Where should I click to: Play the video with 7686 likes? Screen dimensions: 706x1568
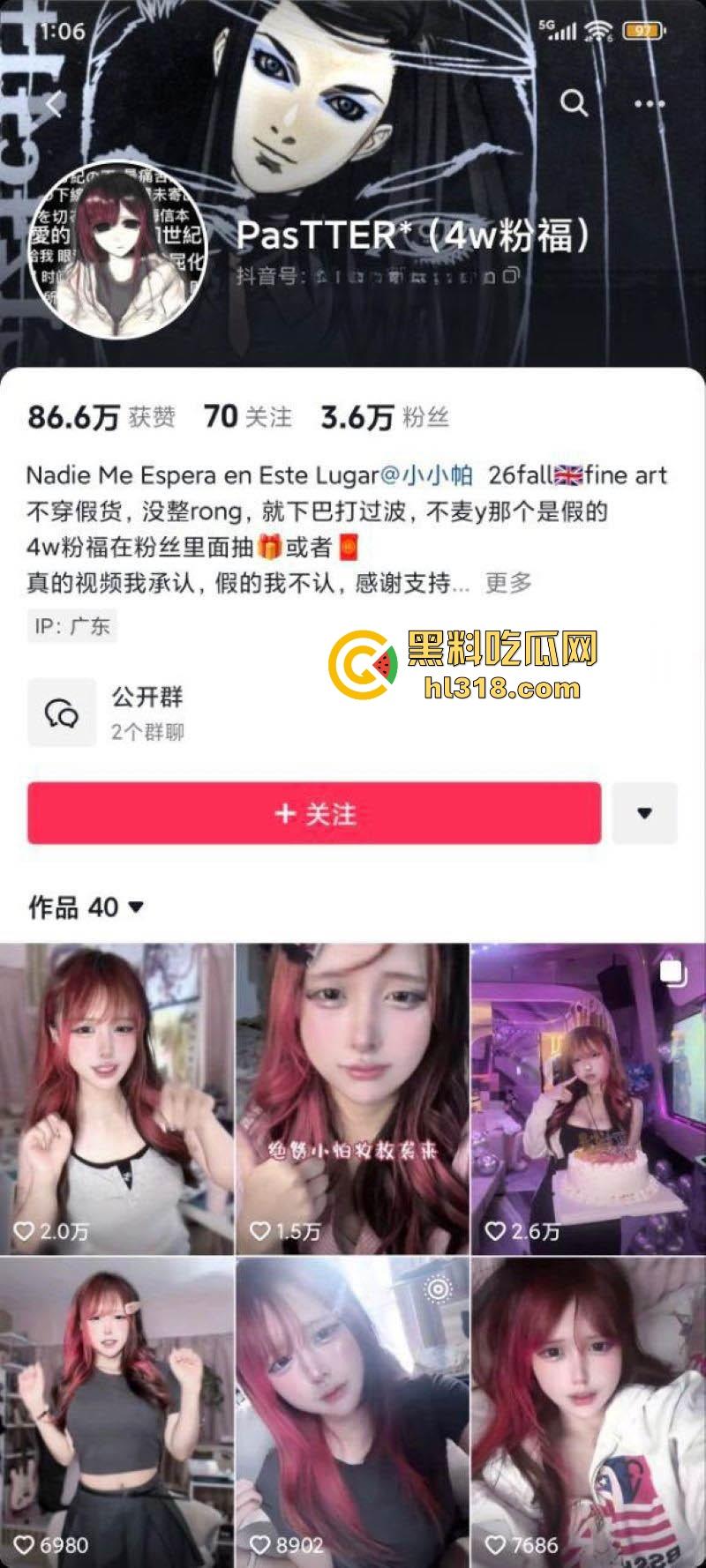coord(588,1411)
